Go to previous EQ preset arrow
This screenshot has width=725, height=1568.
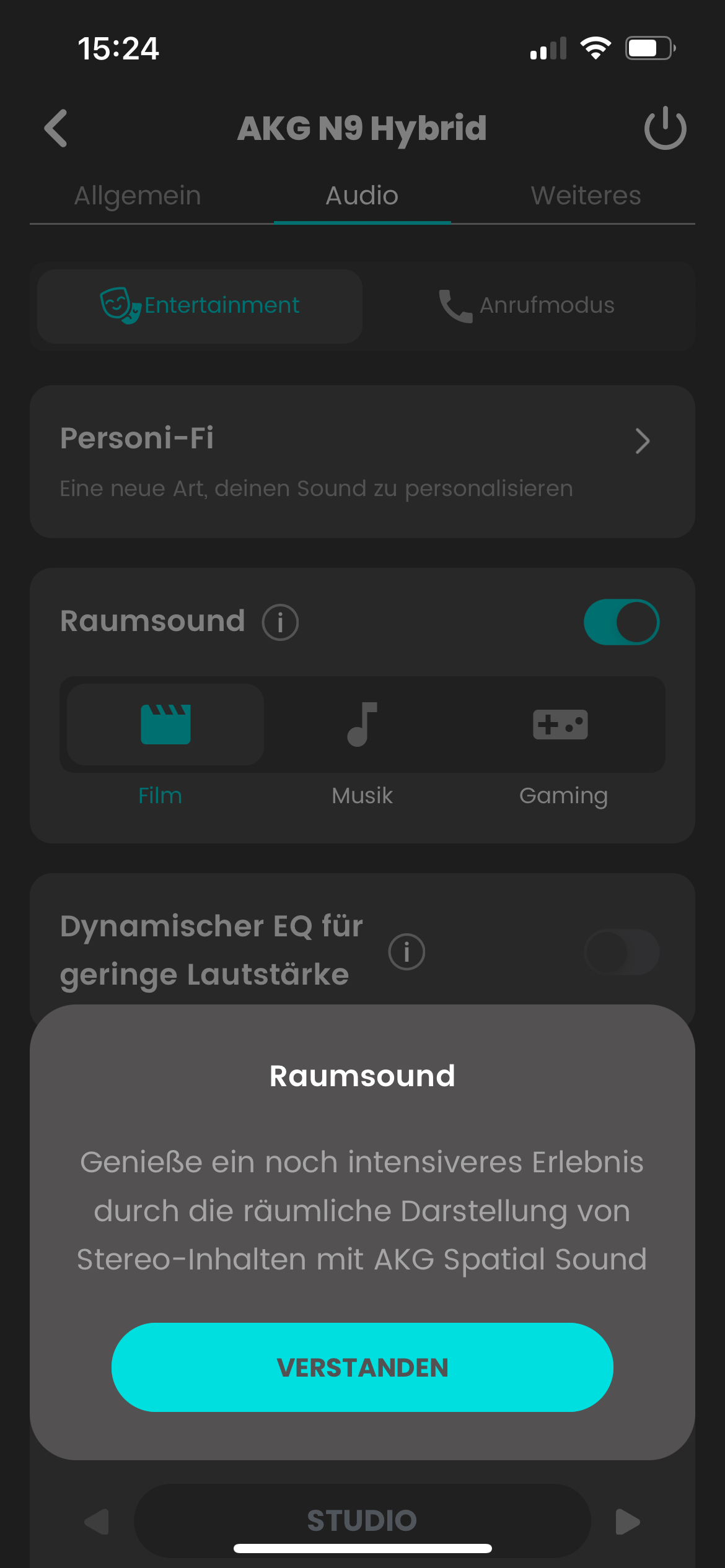97,1522
